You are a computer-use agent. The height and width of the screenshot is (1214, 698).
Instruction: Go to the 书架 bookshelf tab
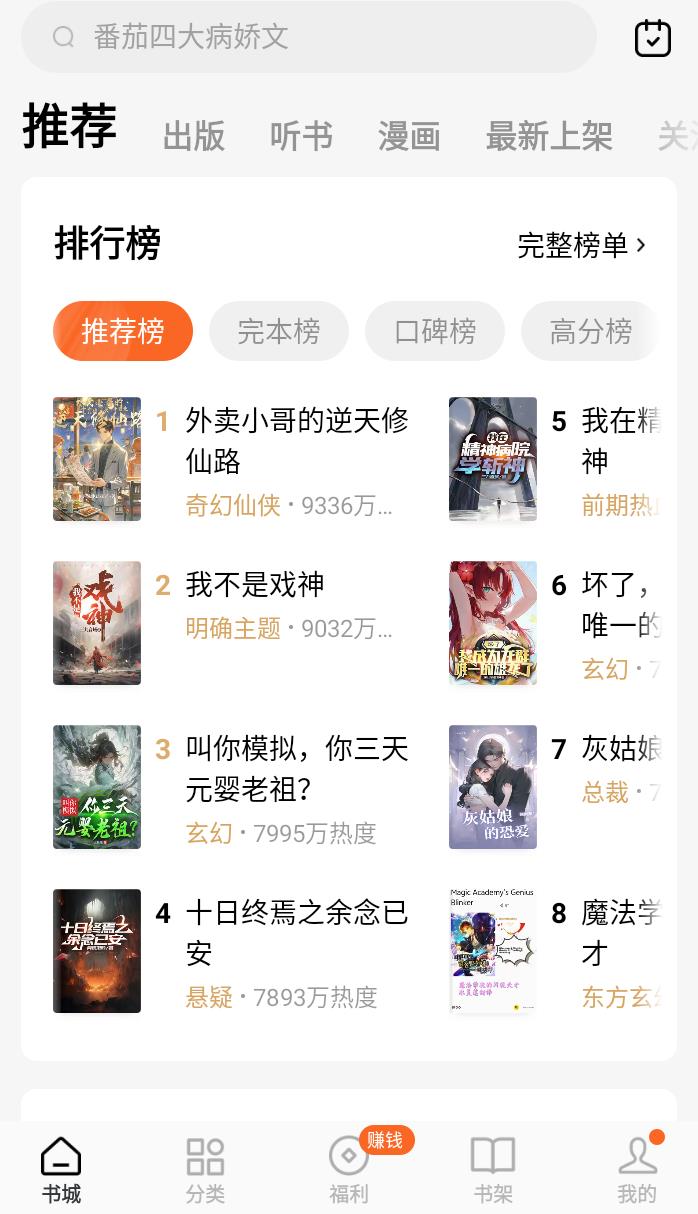pyautogui.click(x=493, y=1170)
